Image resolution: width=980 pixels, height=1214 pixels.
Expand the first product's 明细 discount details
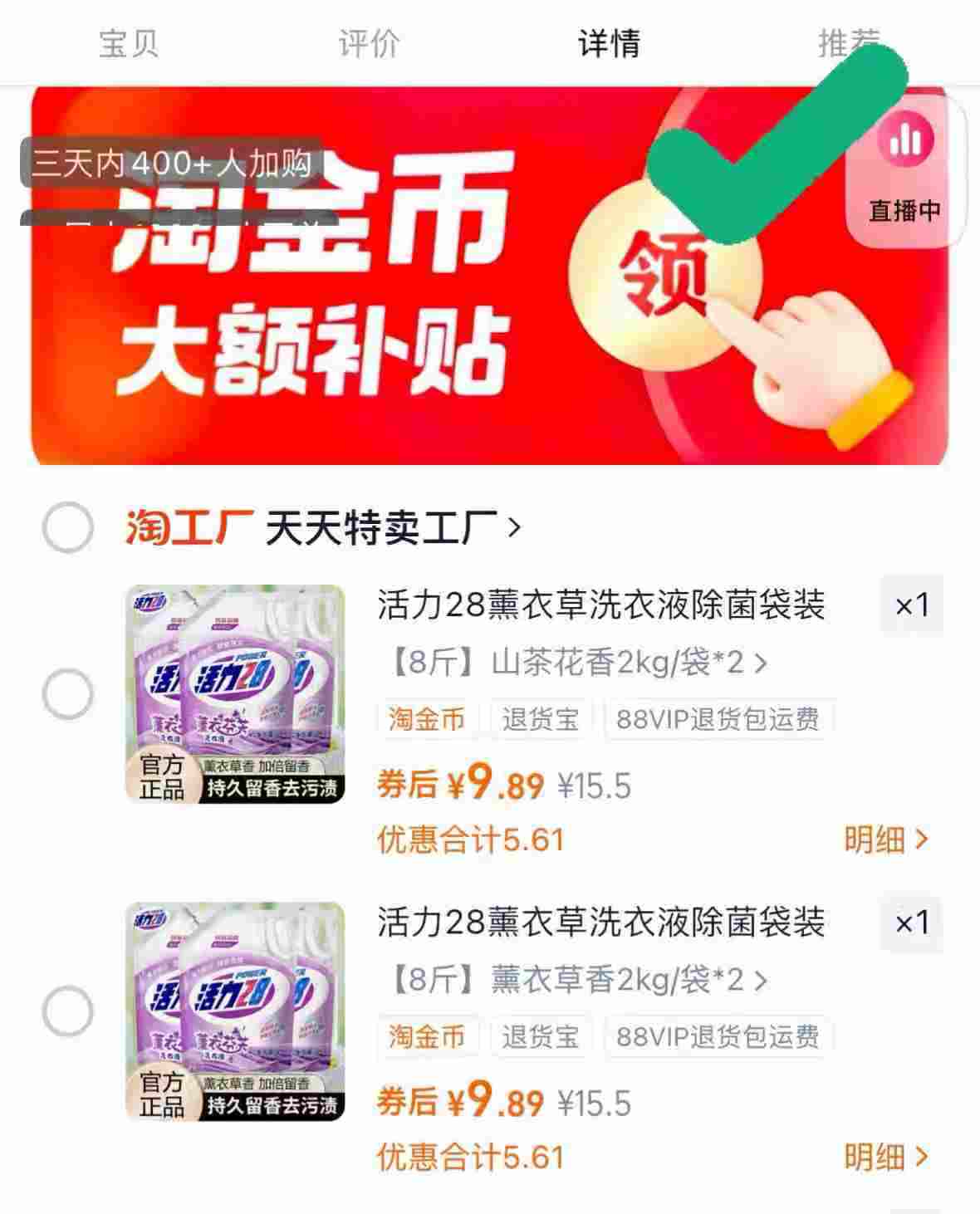point(881,840)
